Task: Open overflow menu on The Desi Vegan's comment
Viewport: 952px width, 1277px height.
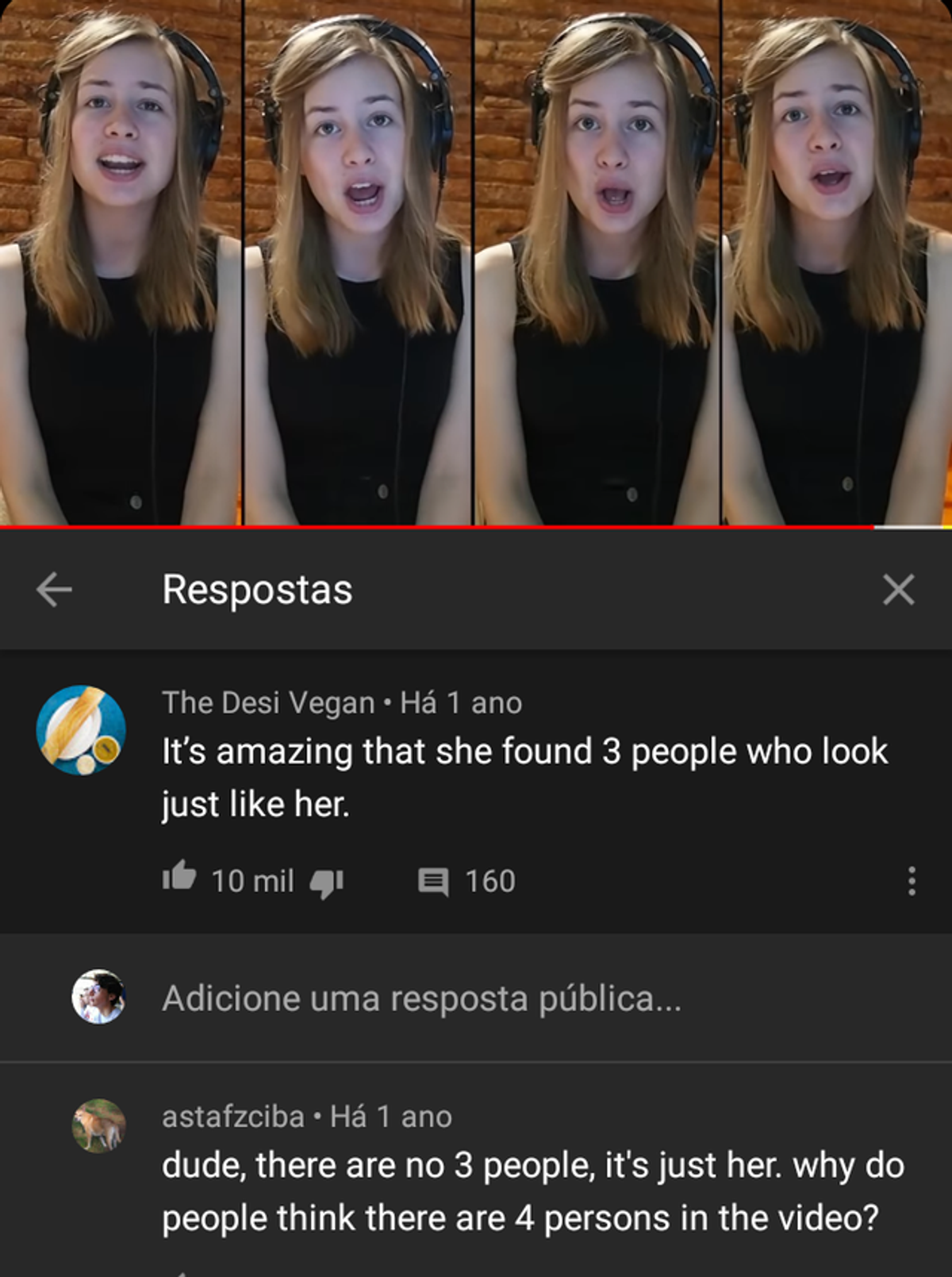Action: click(912, 881)
